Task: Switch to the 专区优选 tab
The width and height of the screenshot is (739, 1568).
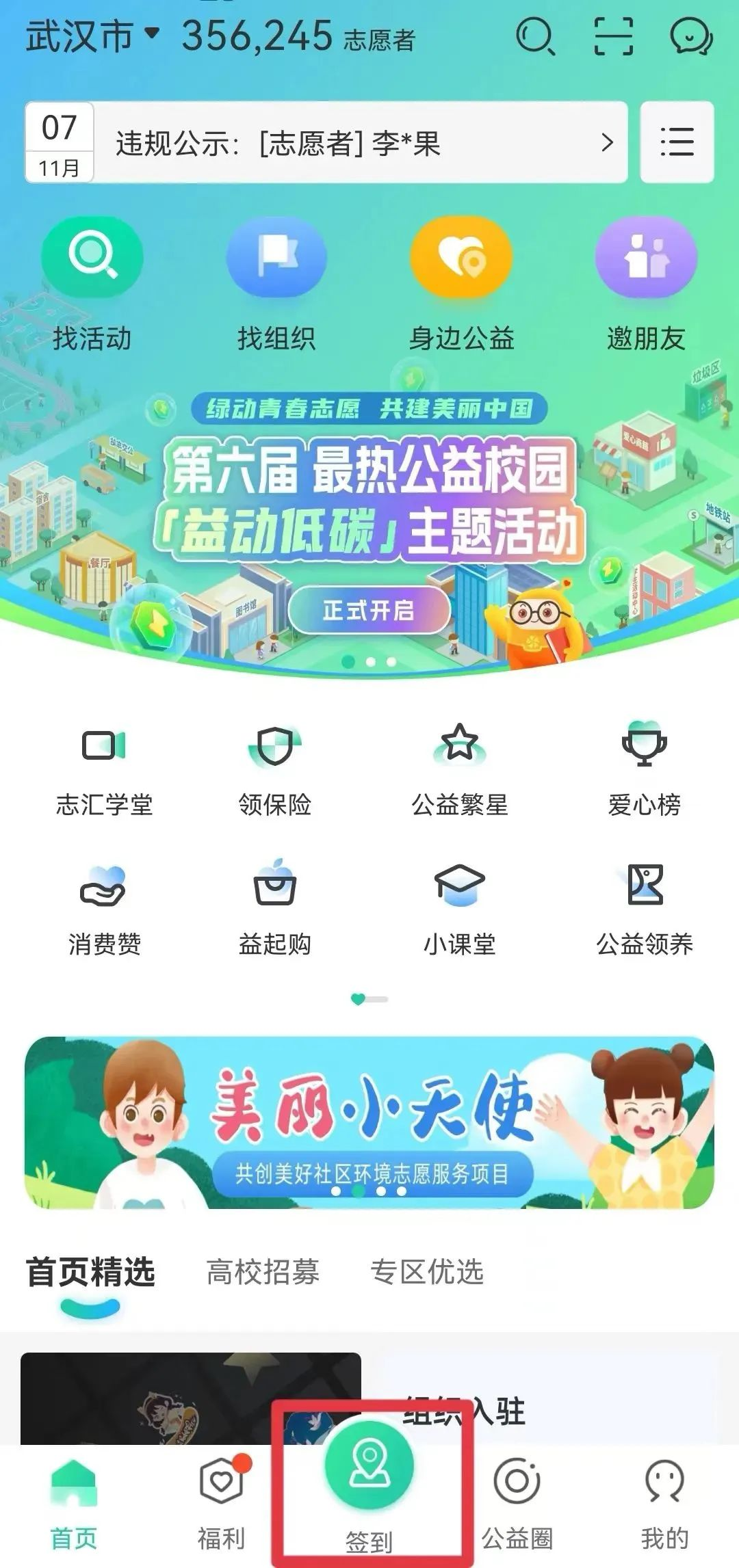Action: click(x=427, y=1272)
